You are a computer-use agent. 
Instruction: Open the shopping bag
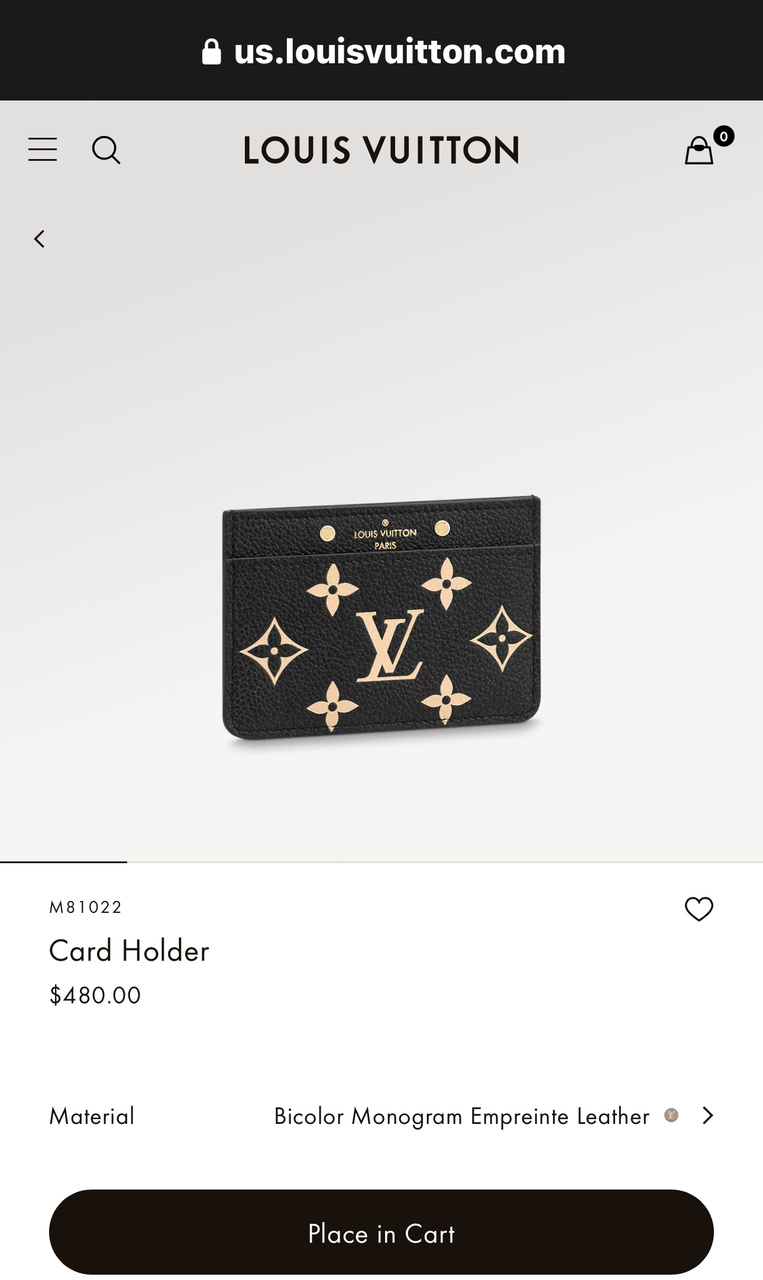[700, 150]
